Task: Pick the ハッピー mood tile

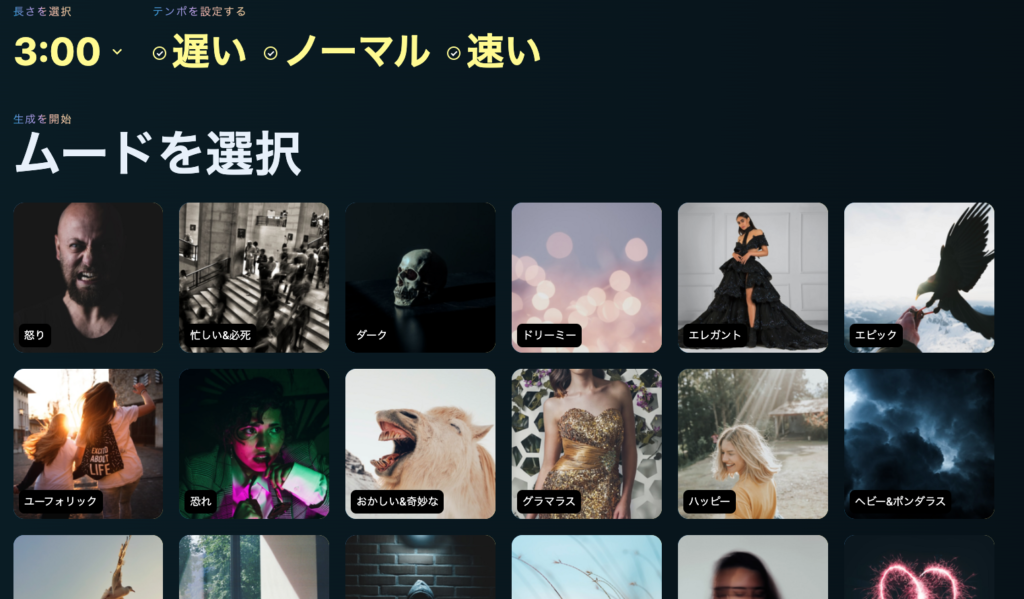Action: tap(752, 443)
